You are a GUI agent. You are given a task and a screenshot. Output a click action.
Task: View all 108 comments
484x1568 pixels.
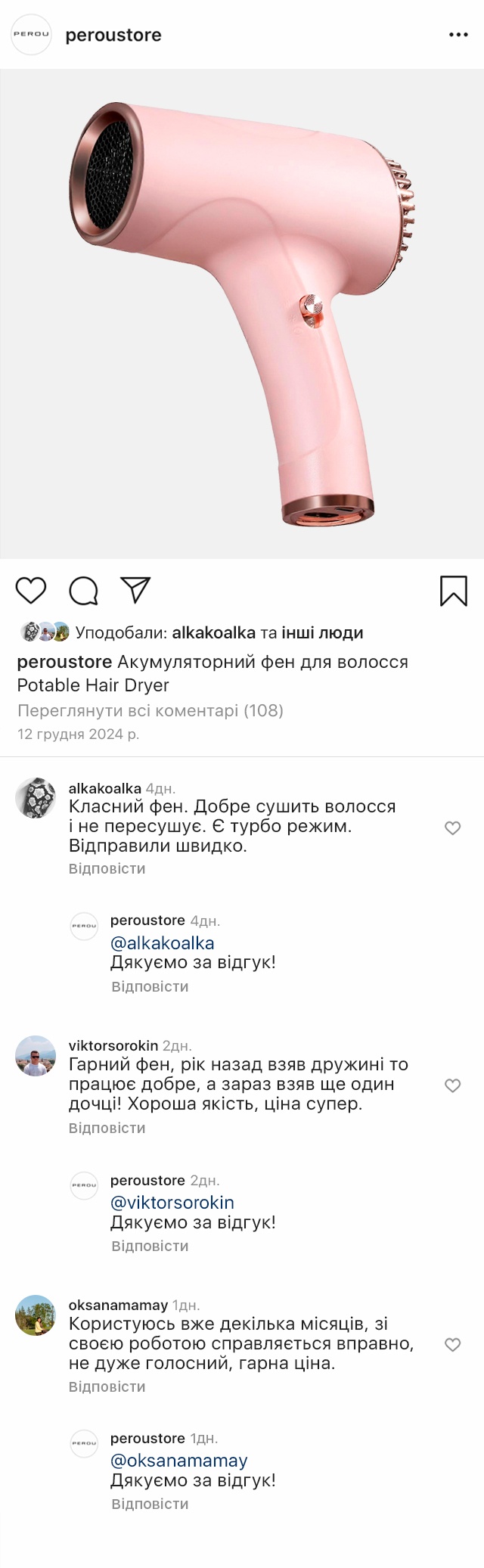tap(150, 710)
